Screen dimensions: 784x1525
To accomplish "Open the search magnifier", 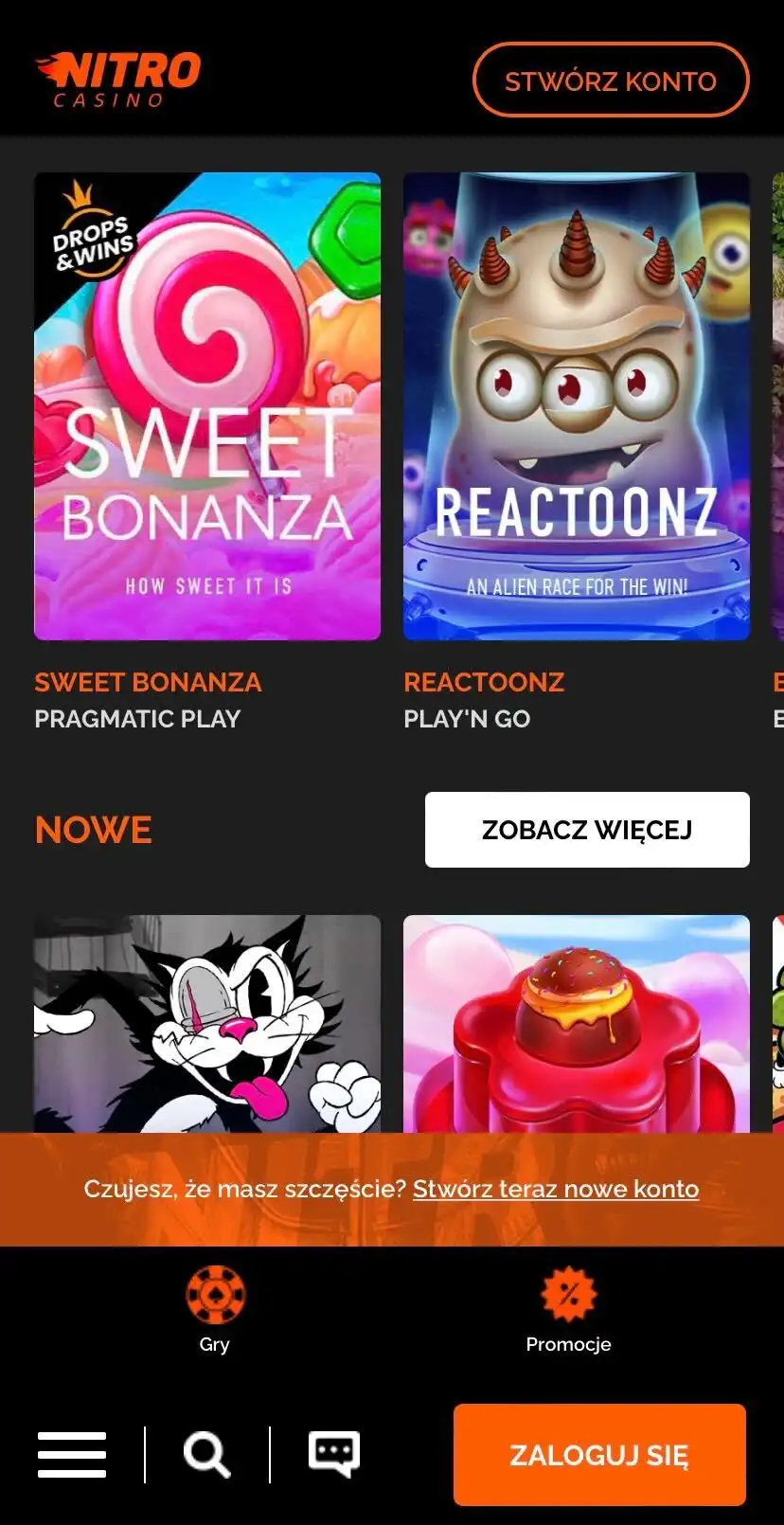I will [x=206, y=1454].
